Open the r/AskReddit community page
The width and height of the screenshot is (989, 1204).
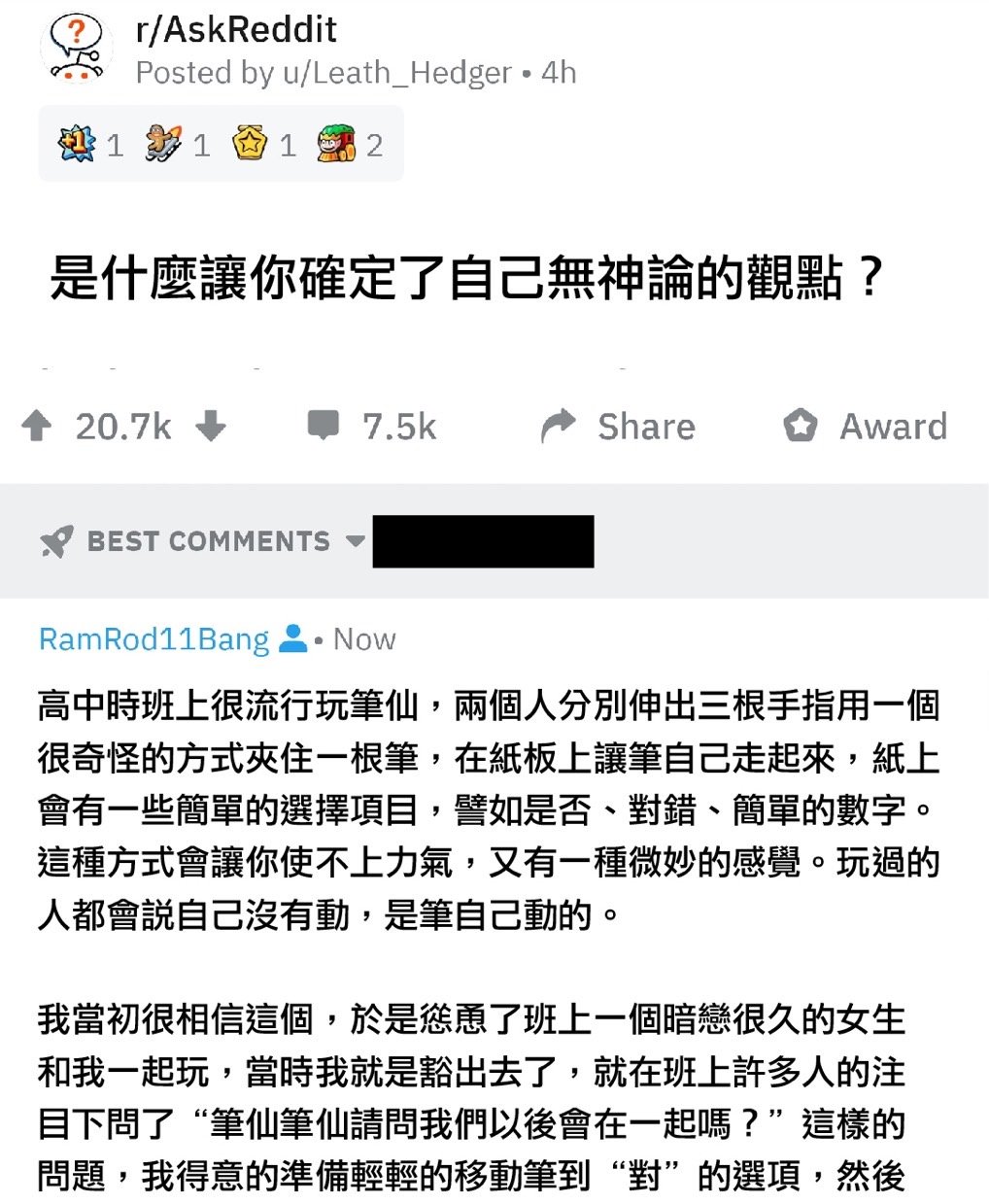click(x=235, y=30)
